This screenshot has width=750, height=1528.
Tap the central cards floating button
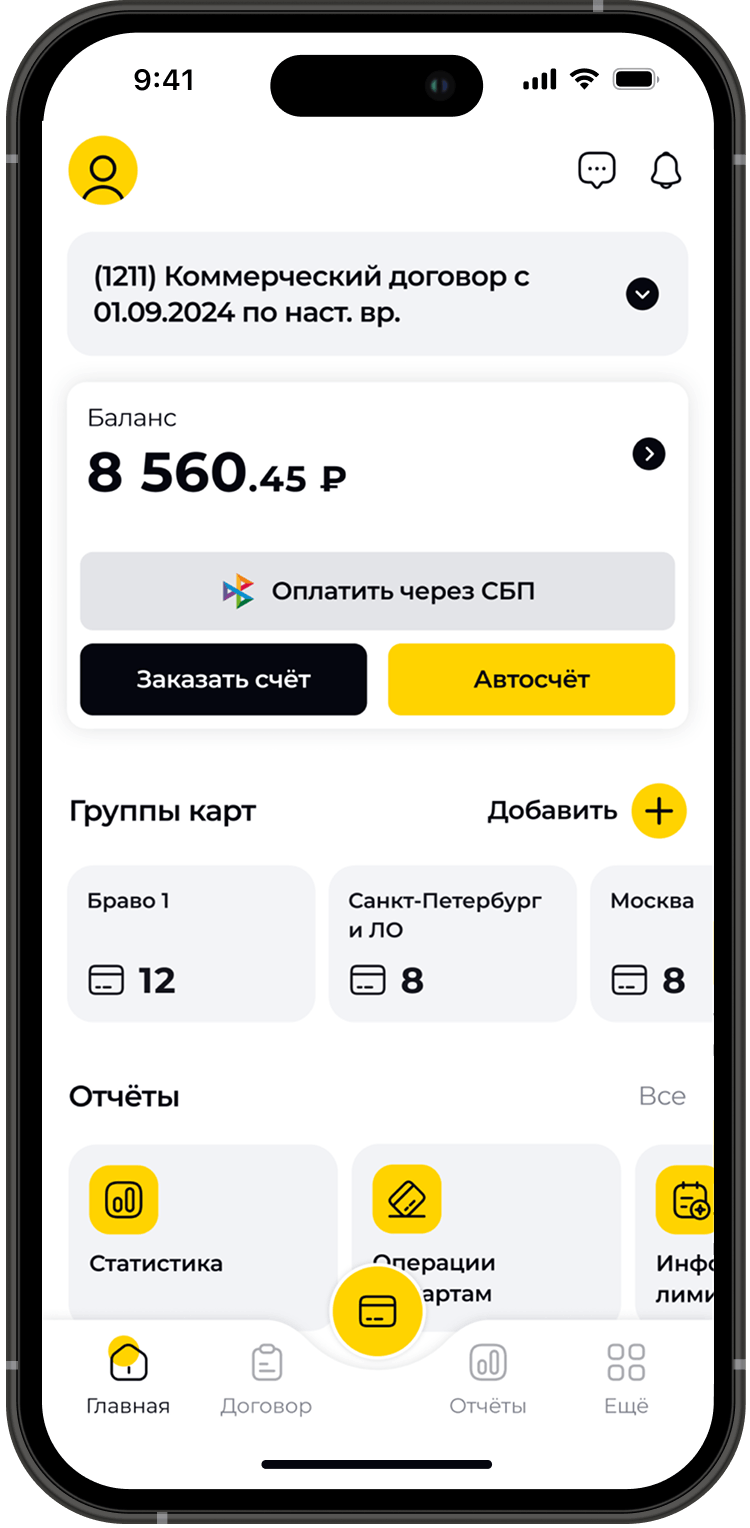point(377,1311)
